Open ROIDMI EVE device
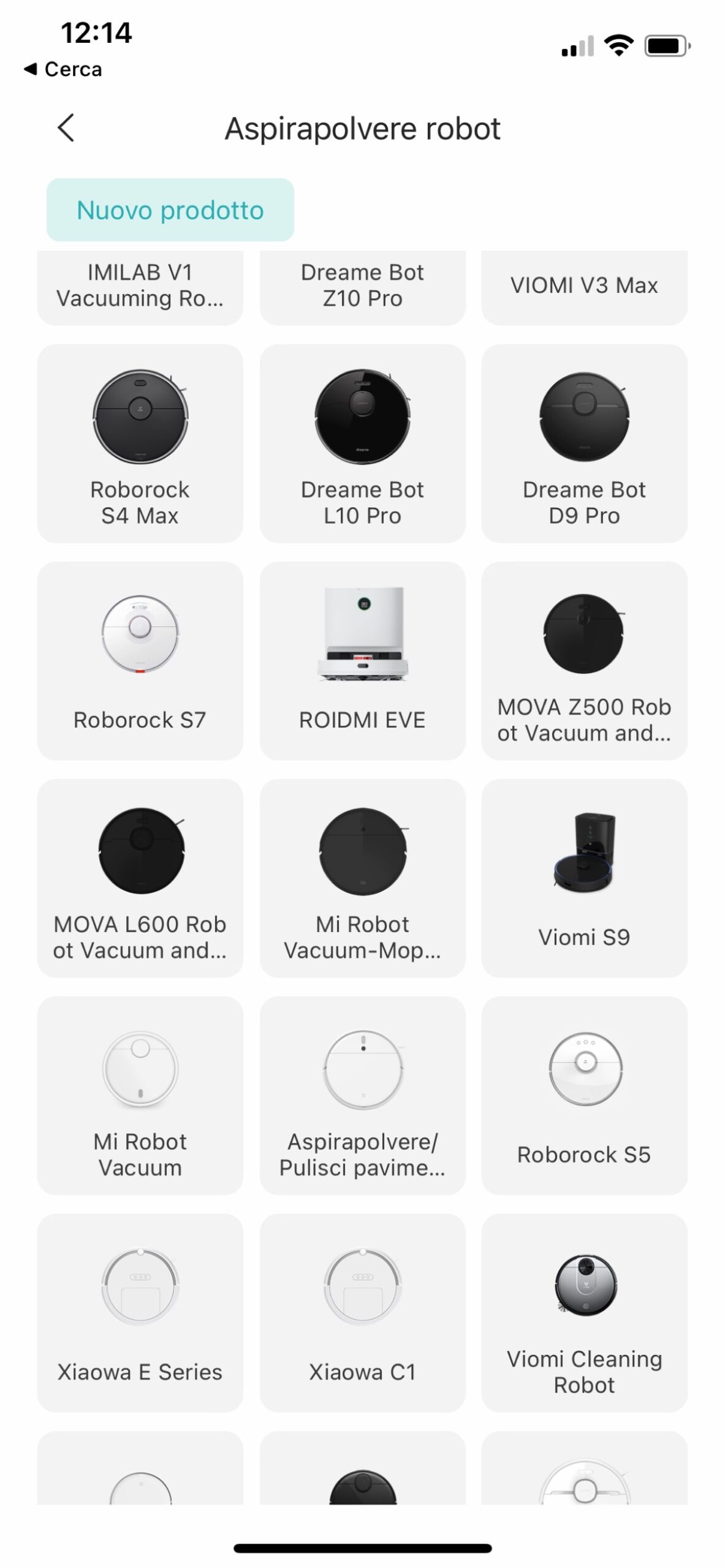 (362, 660)
